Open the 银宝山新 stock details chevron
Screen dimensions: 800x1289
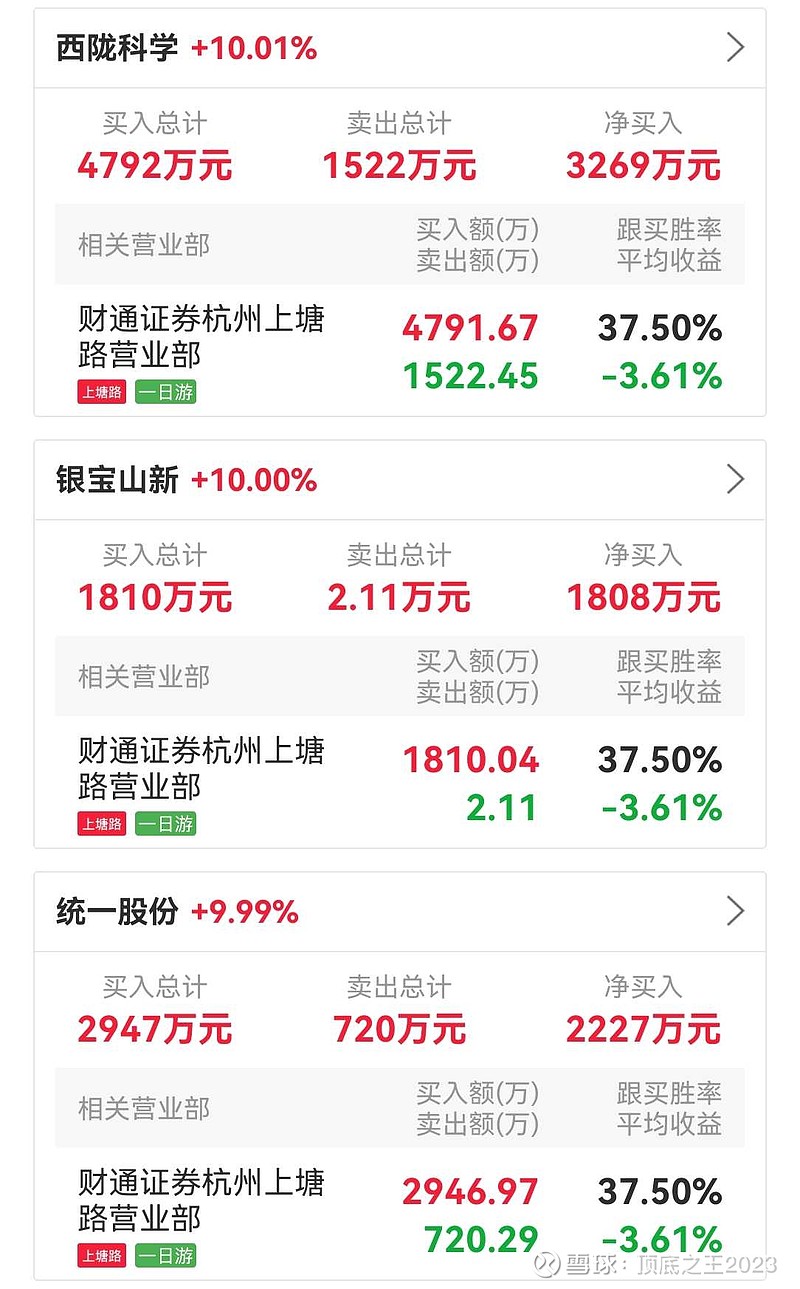735,479
